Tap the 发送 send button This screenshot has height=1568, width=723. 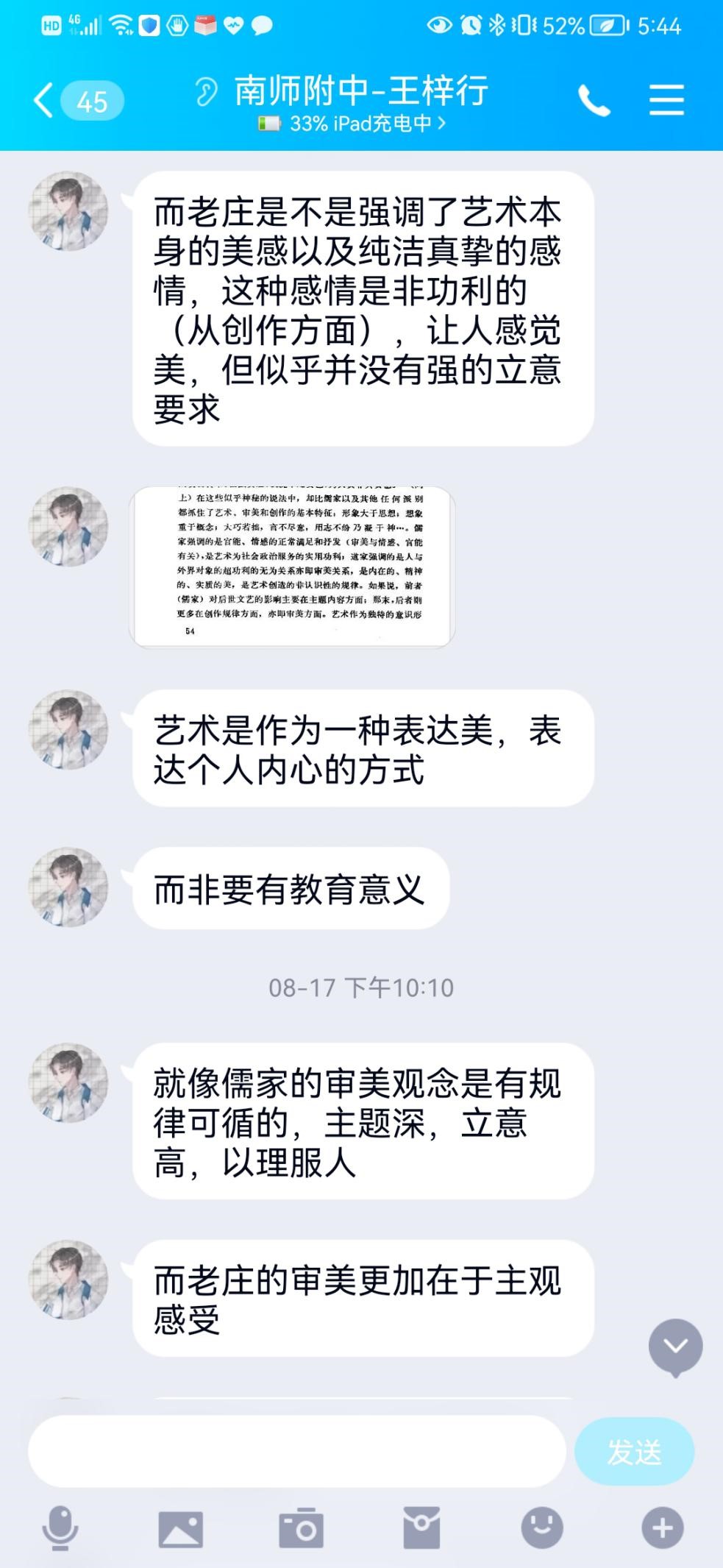point(634,1452)
